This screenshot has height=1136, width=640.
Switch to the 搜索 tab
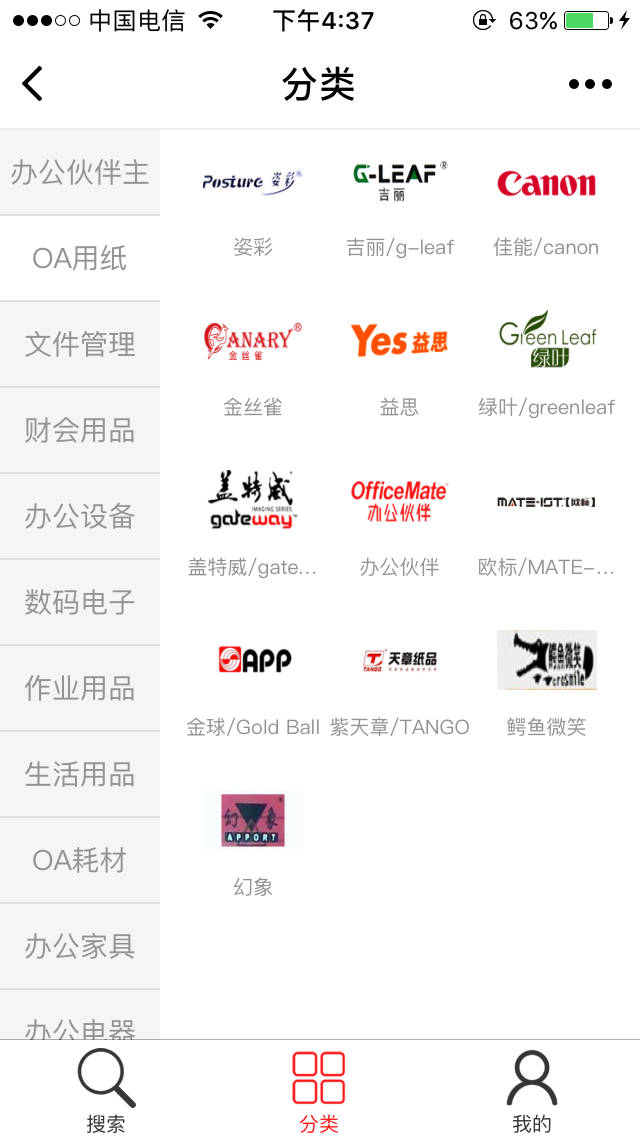[x=107, y=1089]
